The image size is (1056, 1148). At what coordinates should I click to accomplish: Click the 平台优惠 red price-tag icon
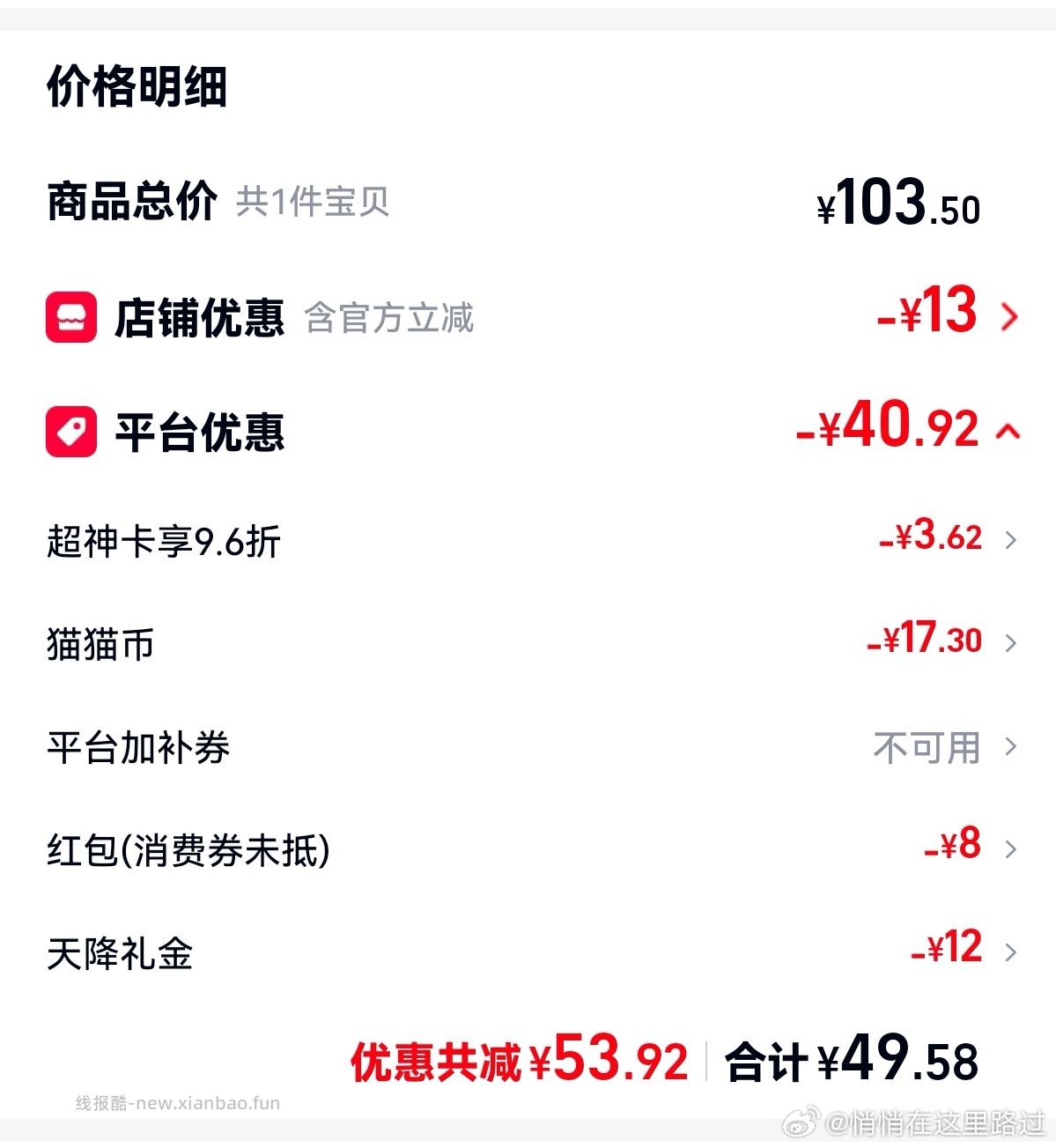pos(70,431)
